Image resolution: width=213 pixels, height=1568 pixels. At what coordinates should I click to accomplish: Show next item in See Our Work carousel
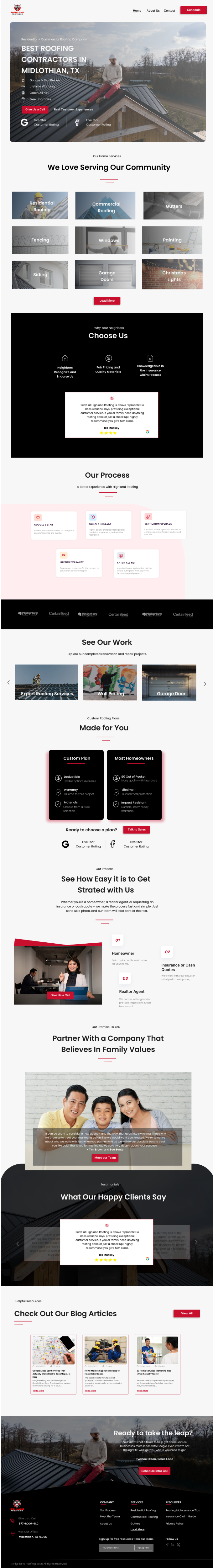pos(205,684)
